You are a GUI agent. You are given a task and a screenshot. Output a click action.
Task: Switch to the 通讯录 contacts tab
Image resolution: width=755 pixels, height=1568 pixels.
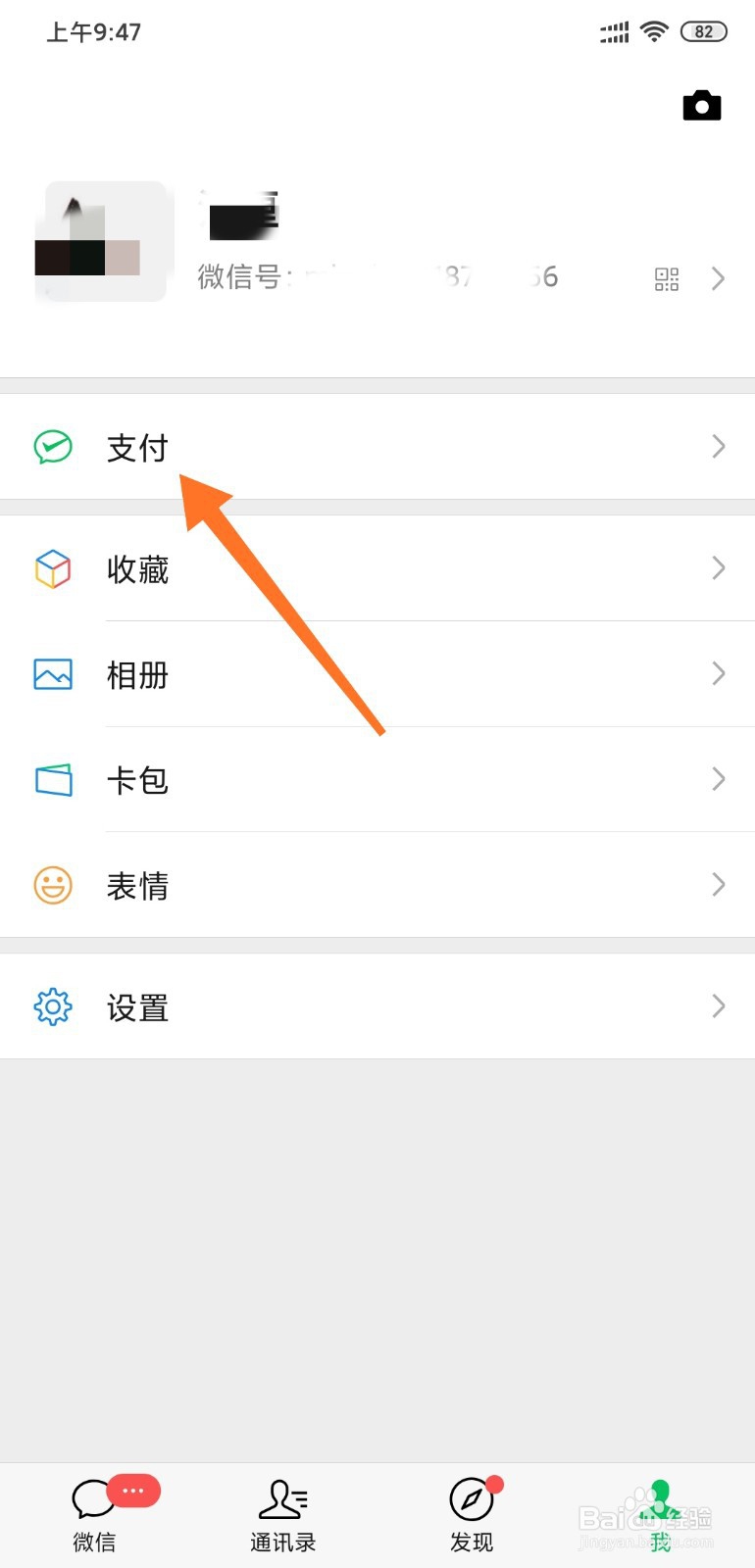pyautogui.click(x=282, y=1514)
